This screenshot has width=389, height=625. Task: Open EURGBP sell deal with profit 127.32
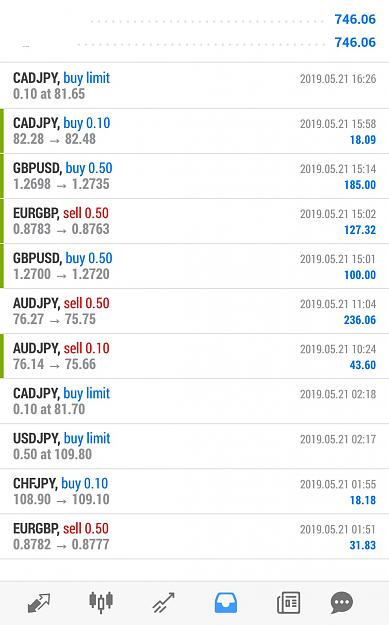tap(194, 221)
